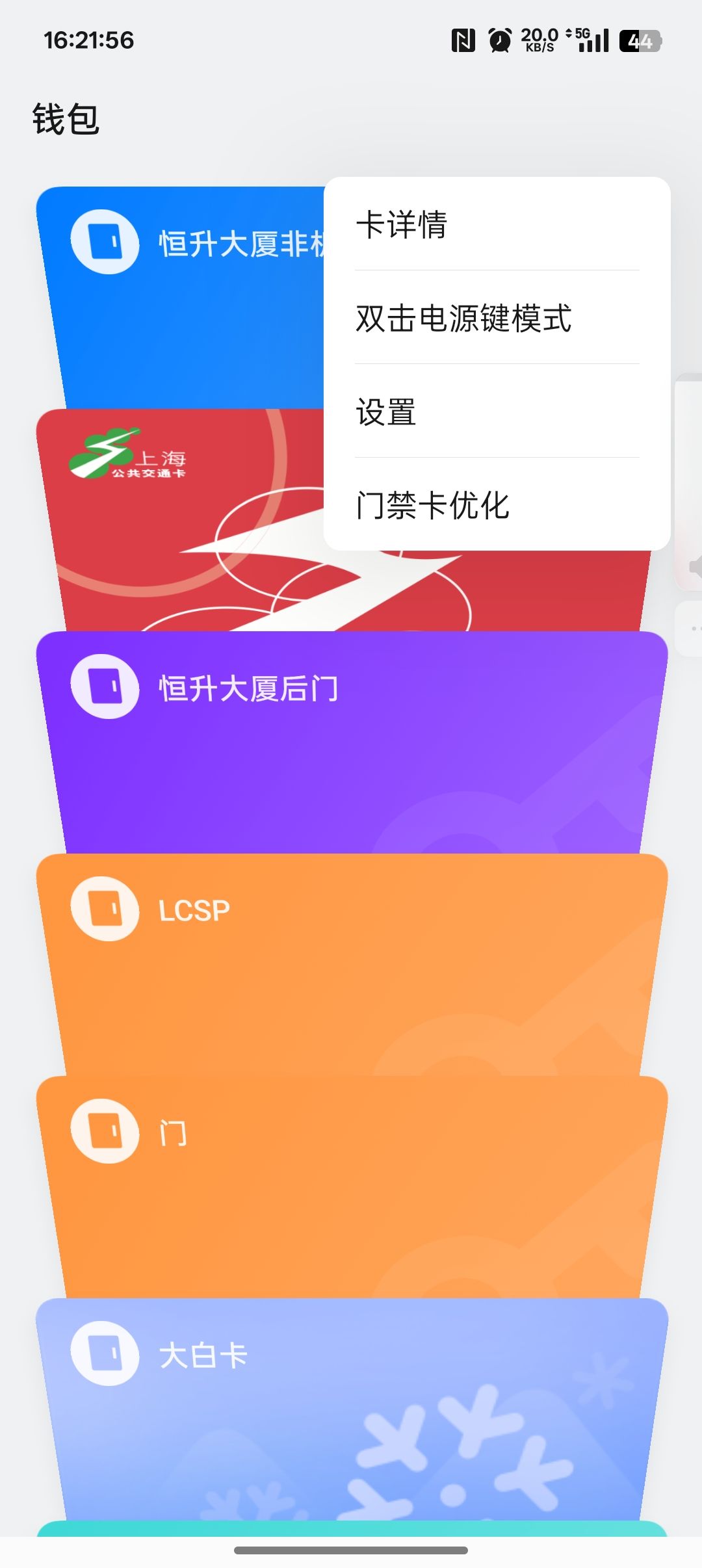Screen dimensions: 702x1568
Task: Open the 上海公共交通卡 transit card
Action: tap(182, 520)
